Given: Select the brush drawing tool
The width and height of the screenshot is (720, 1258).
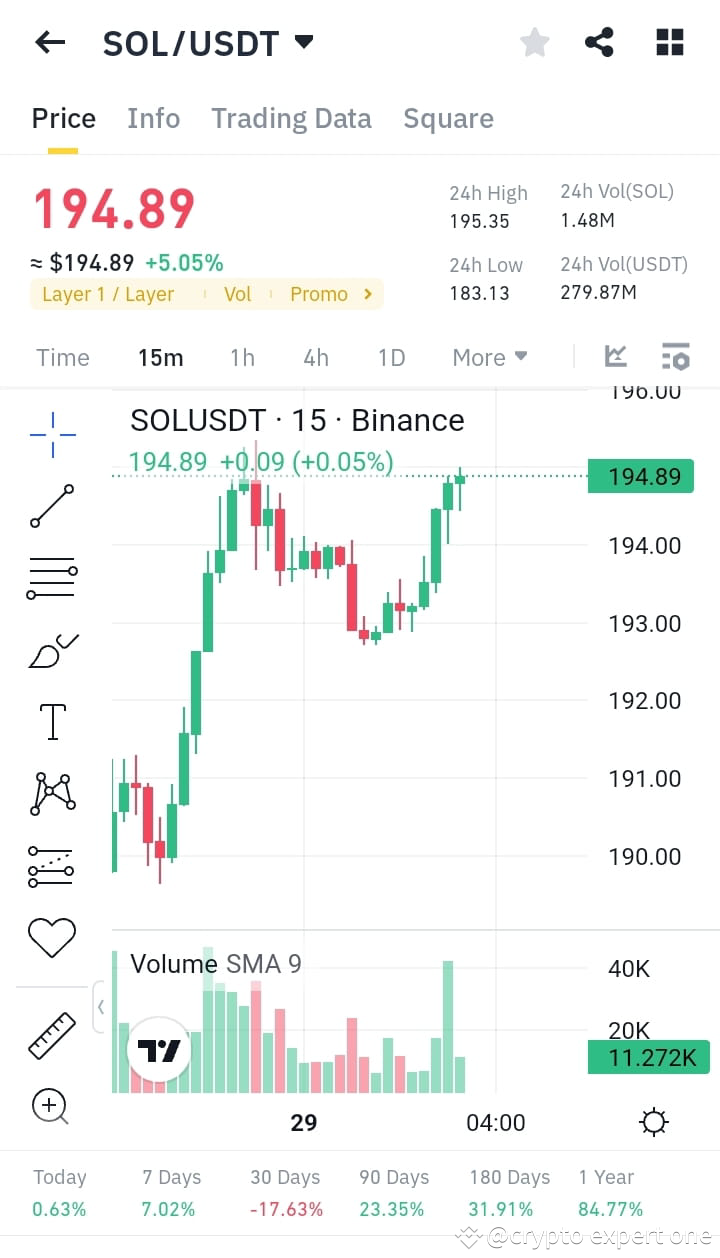Looking at the screenshot, I should (51, 650).
